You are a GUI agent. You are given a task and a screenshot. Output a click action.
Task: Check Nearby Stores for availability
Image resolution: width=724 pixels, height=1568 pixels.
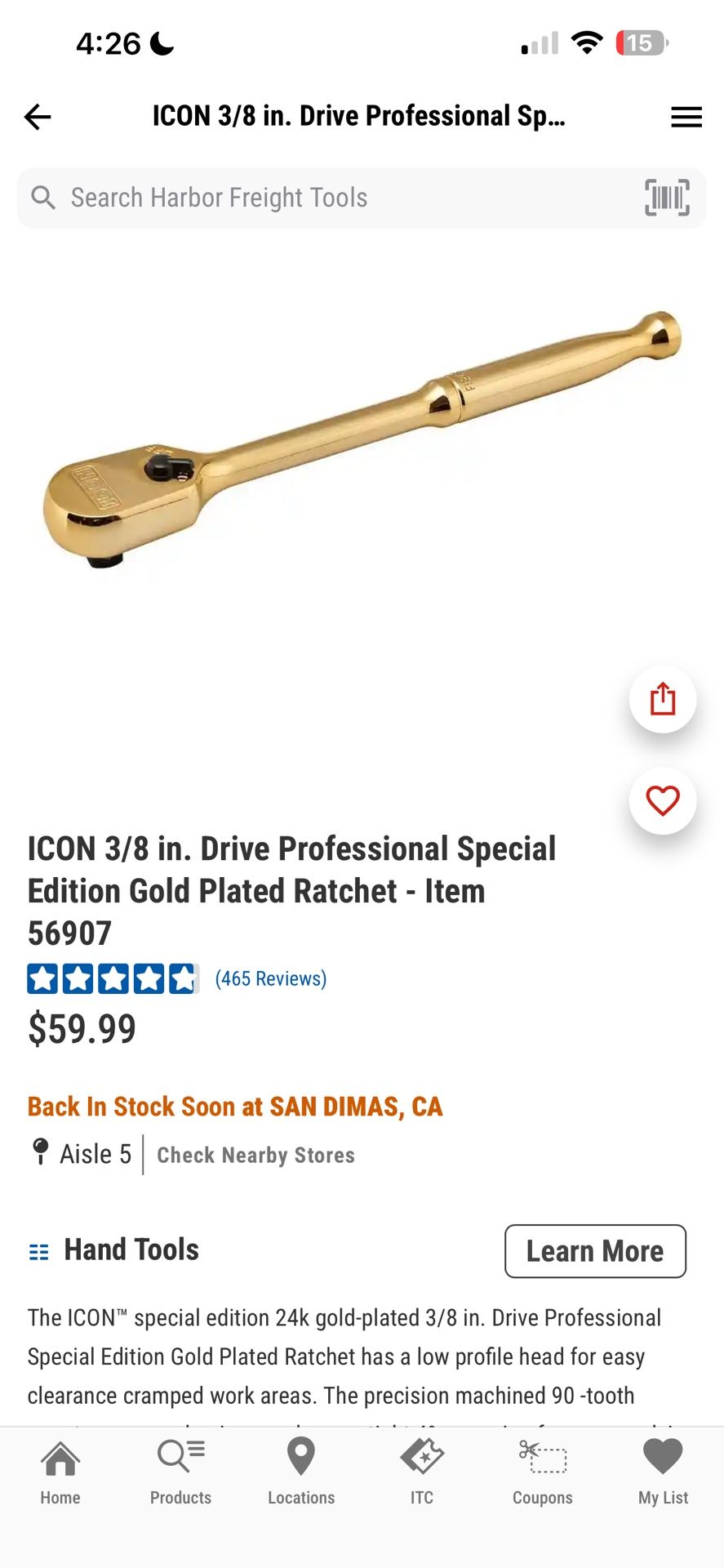255,1155
